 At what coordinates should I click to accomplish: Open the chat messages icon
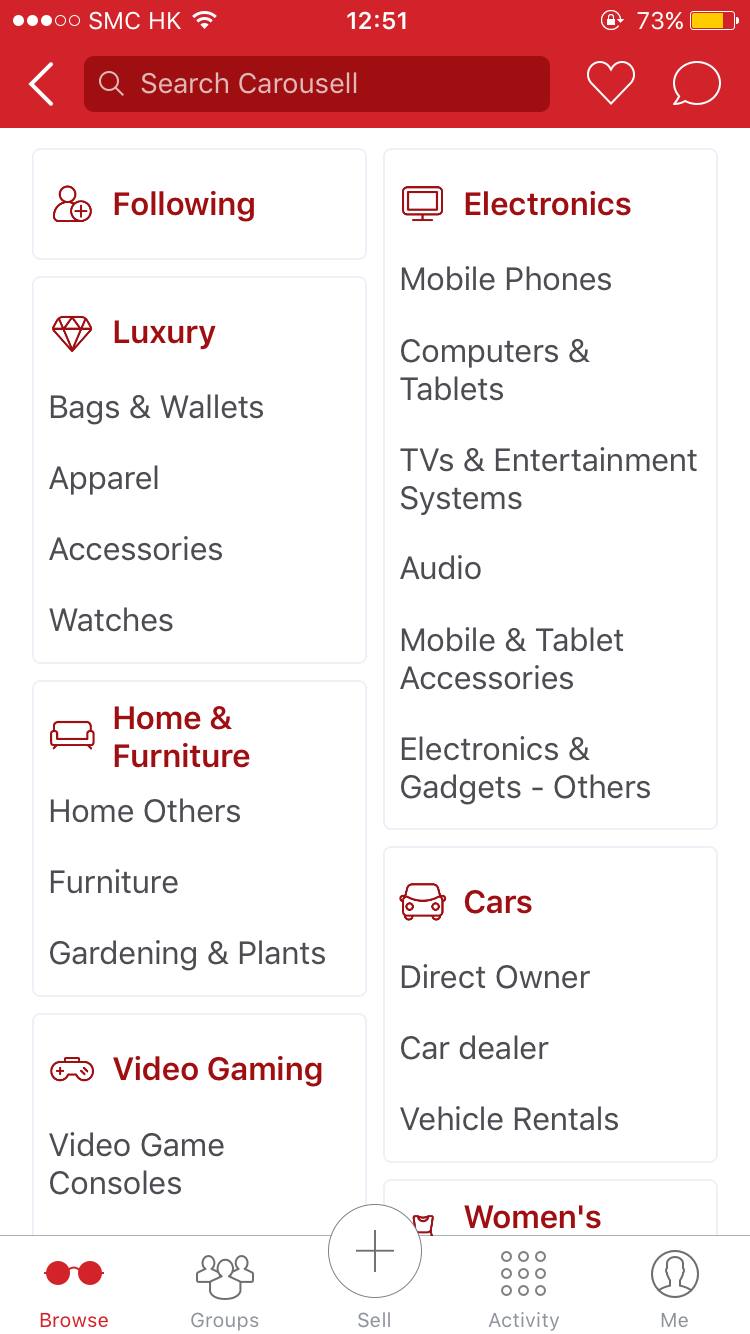coord(696,84)
